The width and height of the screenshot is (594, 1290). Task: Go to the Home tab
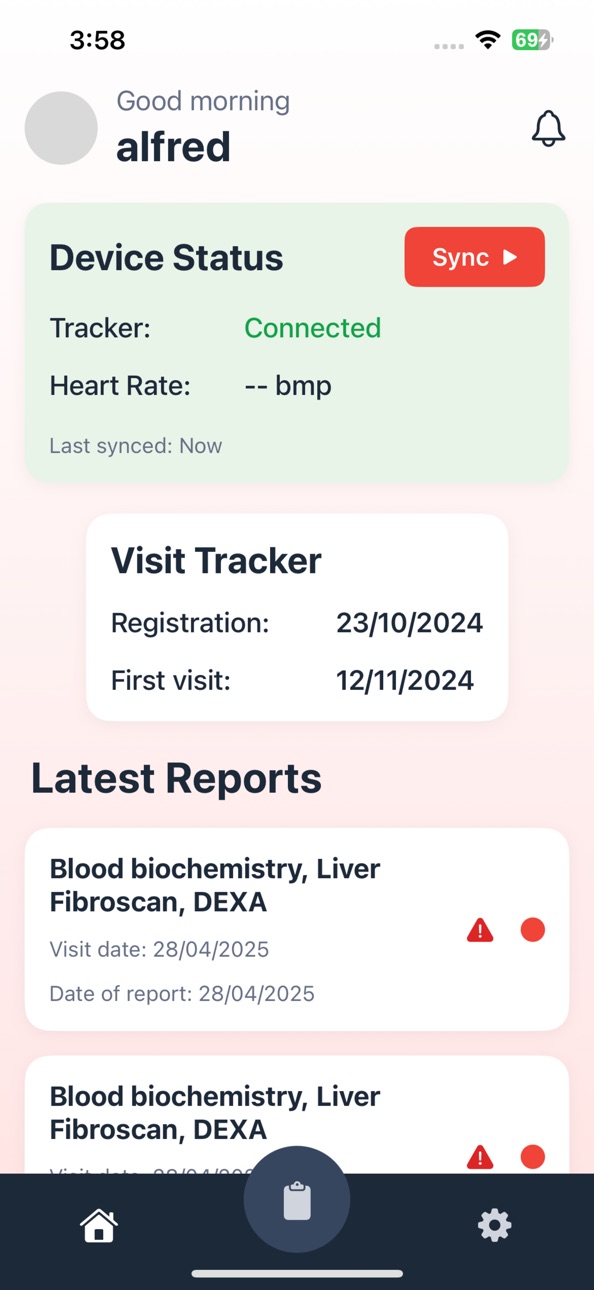pos(99,1224)
